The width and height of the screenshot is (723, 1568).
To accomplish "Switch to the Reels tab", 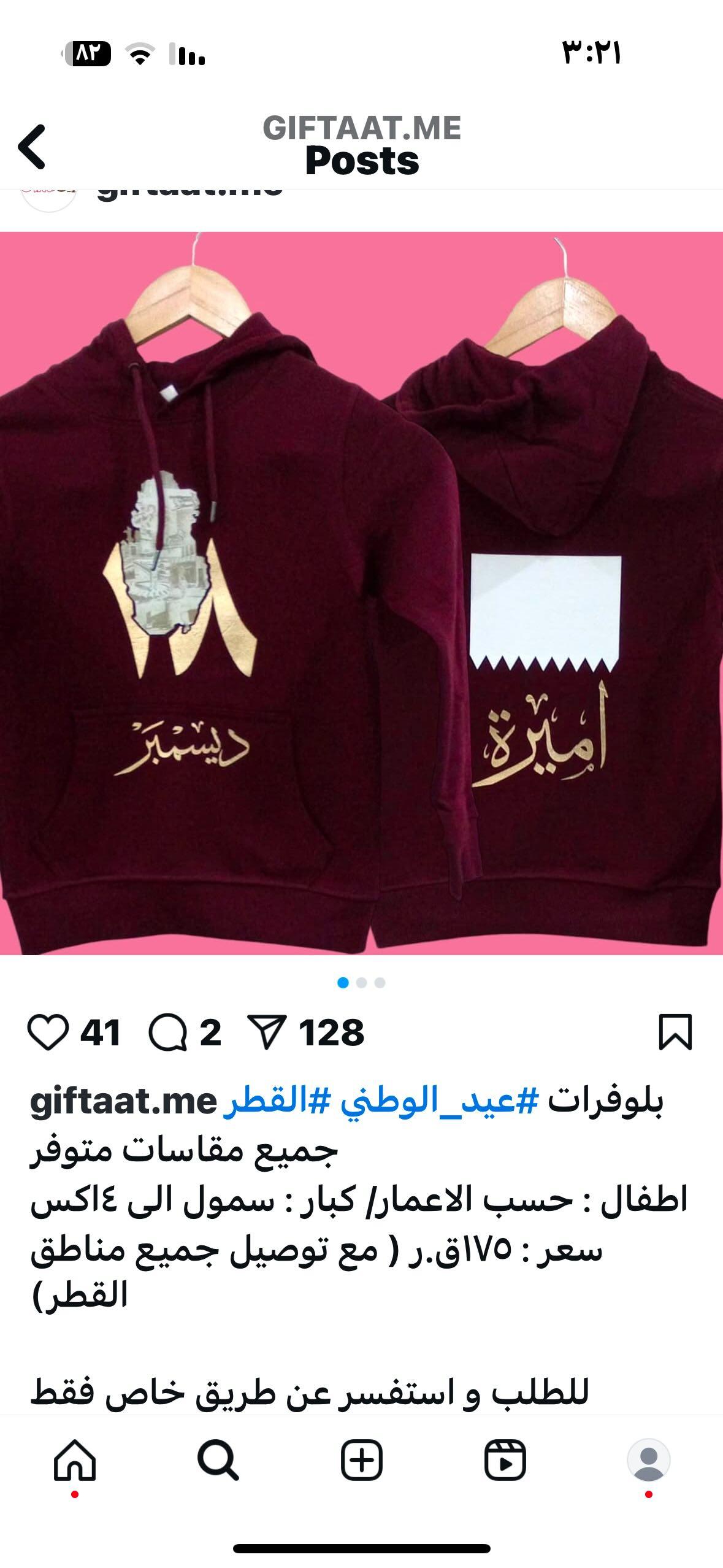I will point(505,1461).
